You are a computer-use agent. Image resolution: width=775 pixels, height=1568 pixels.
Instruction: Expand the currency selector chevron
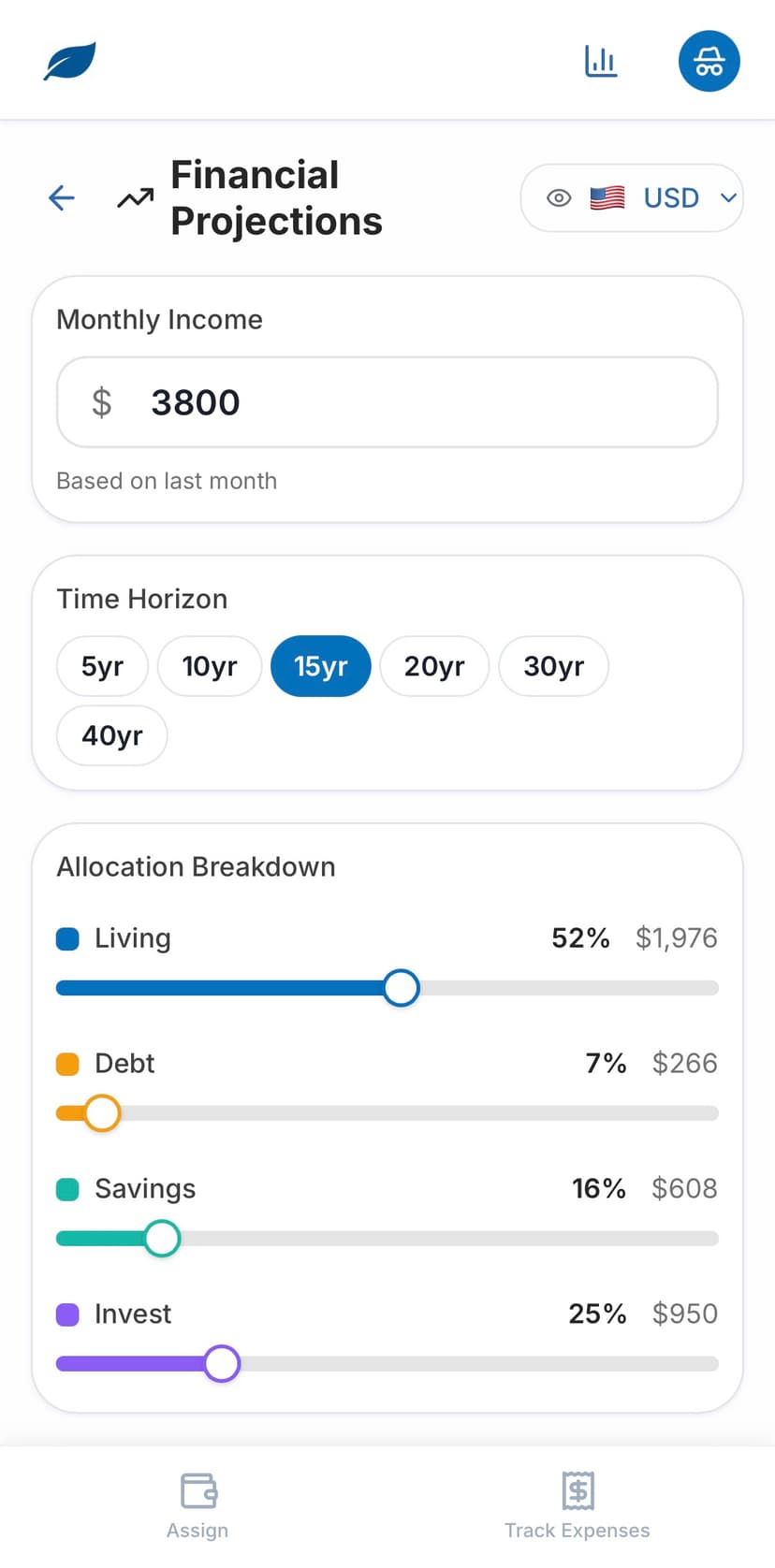pyautogui.click(x=728, y=197)
